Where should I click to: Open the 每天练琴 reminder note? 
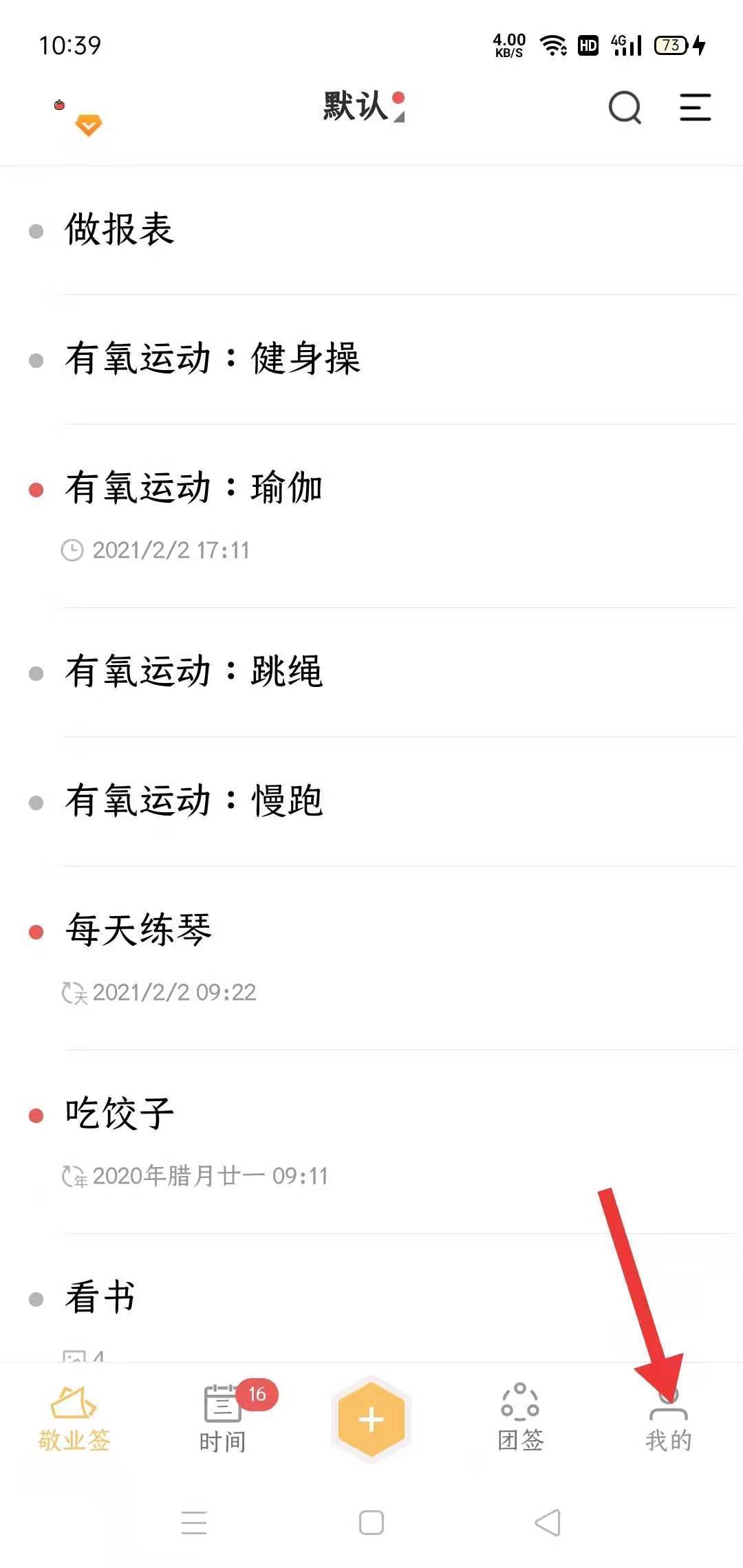139,930
